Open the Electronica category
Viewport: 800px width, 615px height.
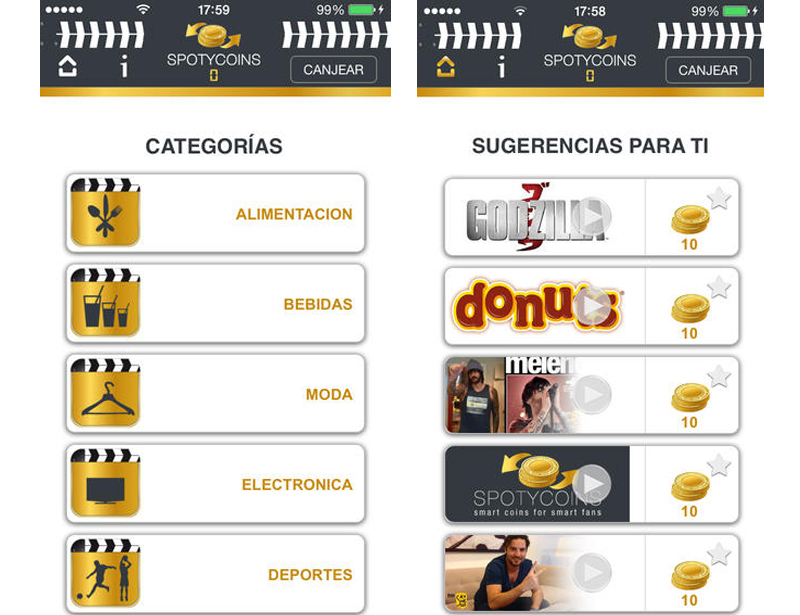[x=215, y=484]
